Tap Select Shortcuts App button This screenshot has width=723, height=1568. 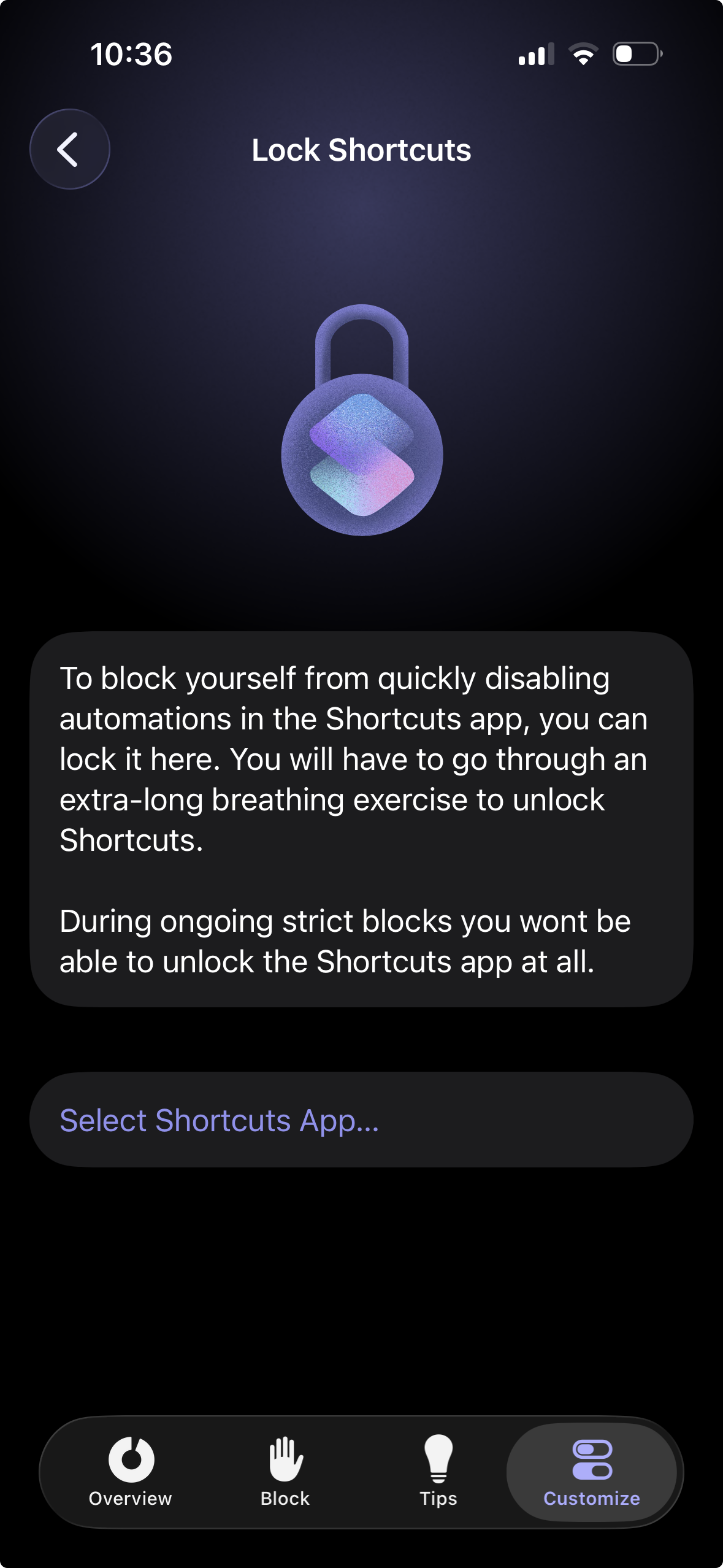(x=361, y=1120)
